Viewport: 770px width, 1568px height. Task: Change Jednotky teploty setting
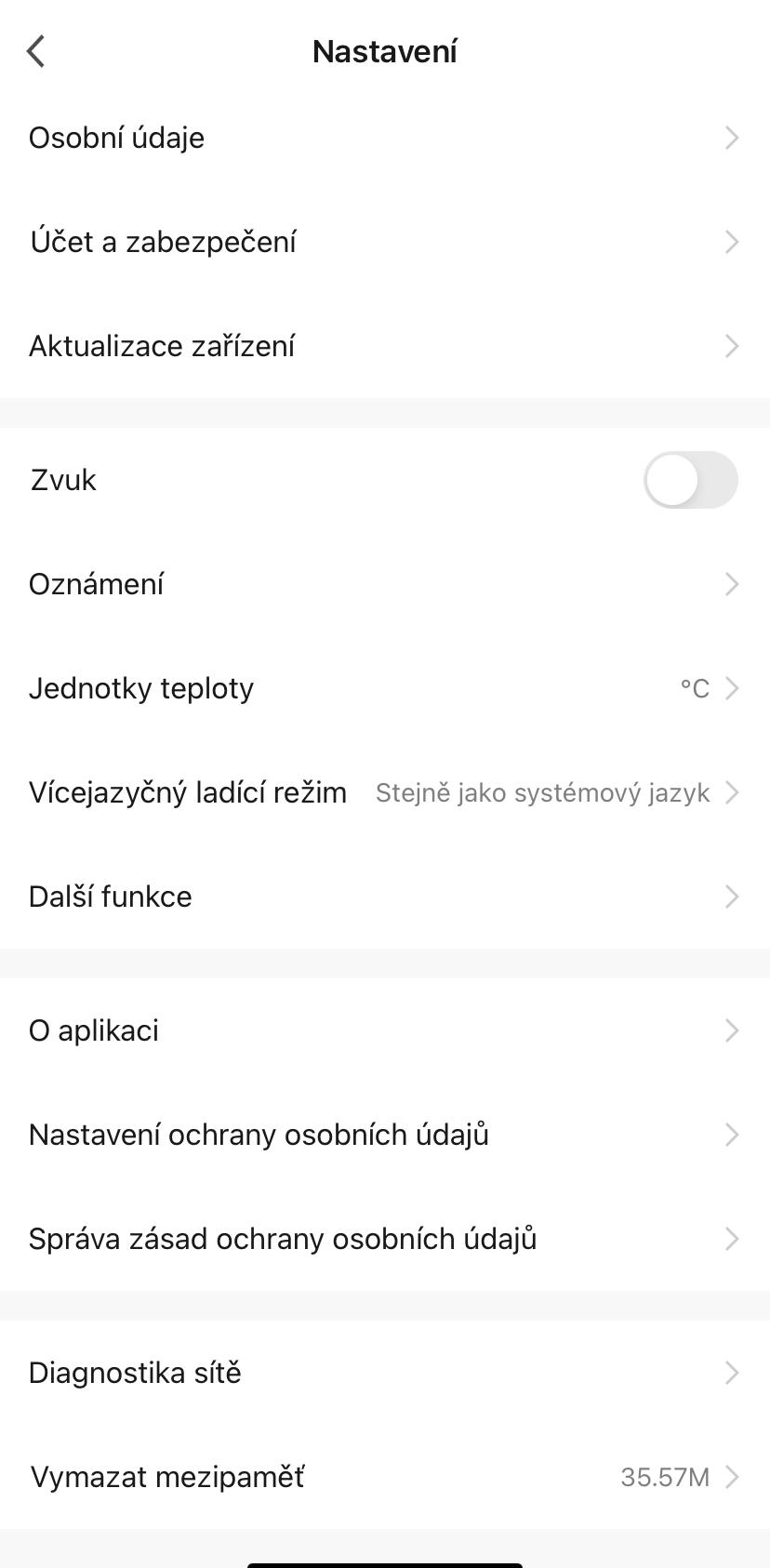(384, 688)
